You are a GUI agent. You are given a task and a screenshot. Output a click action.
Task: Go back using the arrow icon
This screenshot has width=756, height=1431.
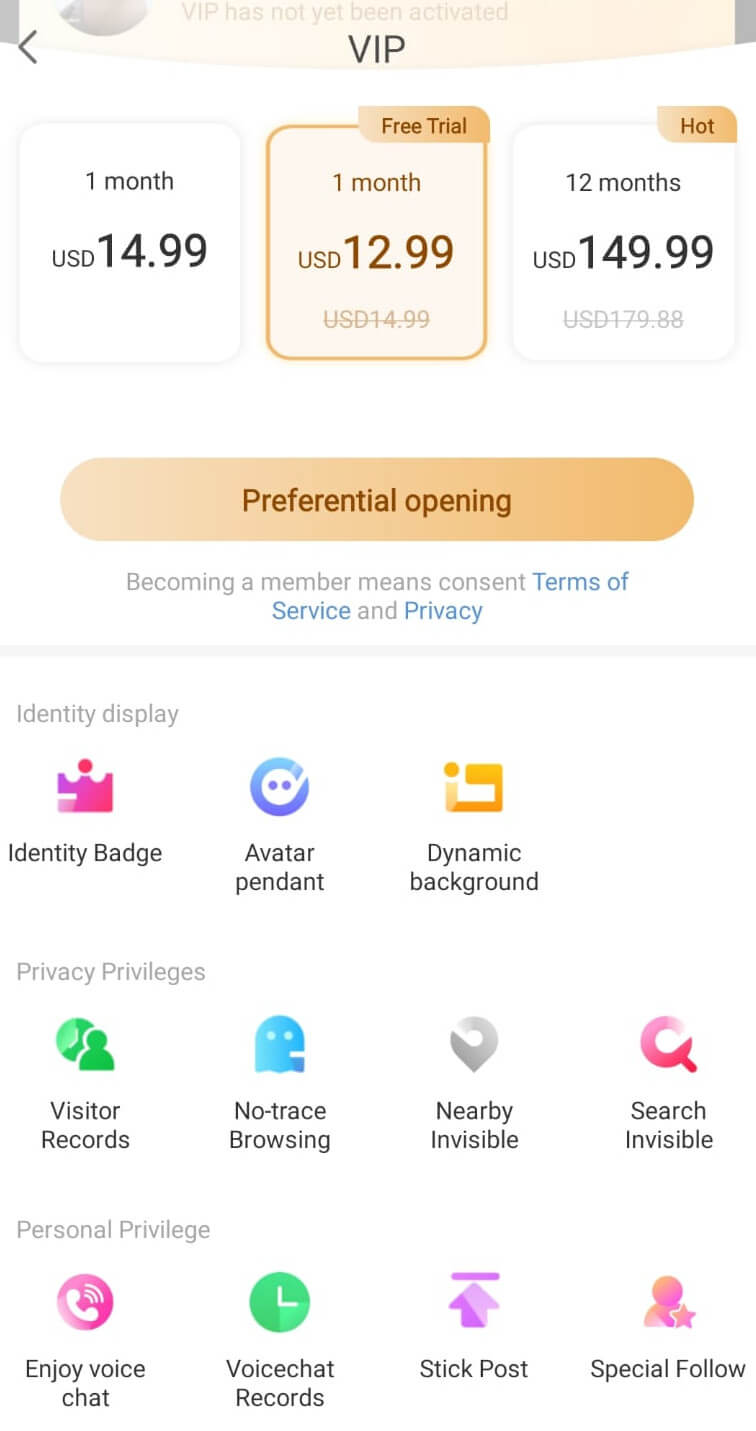[x=28, y=47]
